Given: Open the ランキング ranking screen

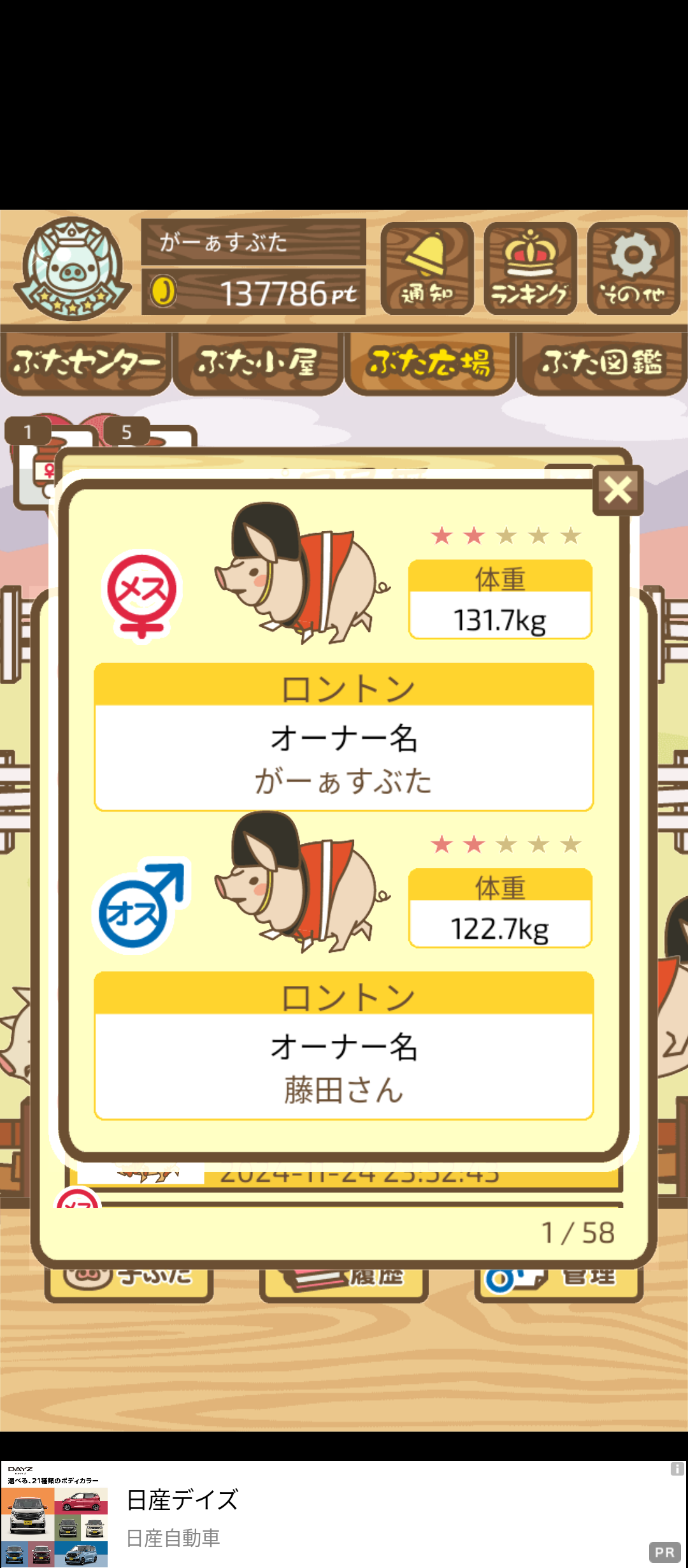Looking at the screenshot, I should pyautogui.click(x=530, y=268).
